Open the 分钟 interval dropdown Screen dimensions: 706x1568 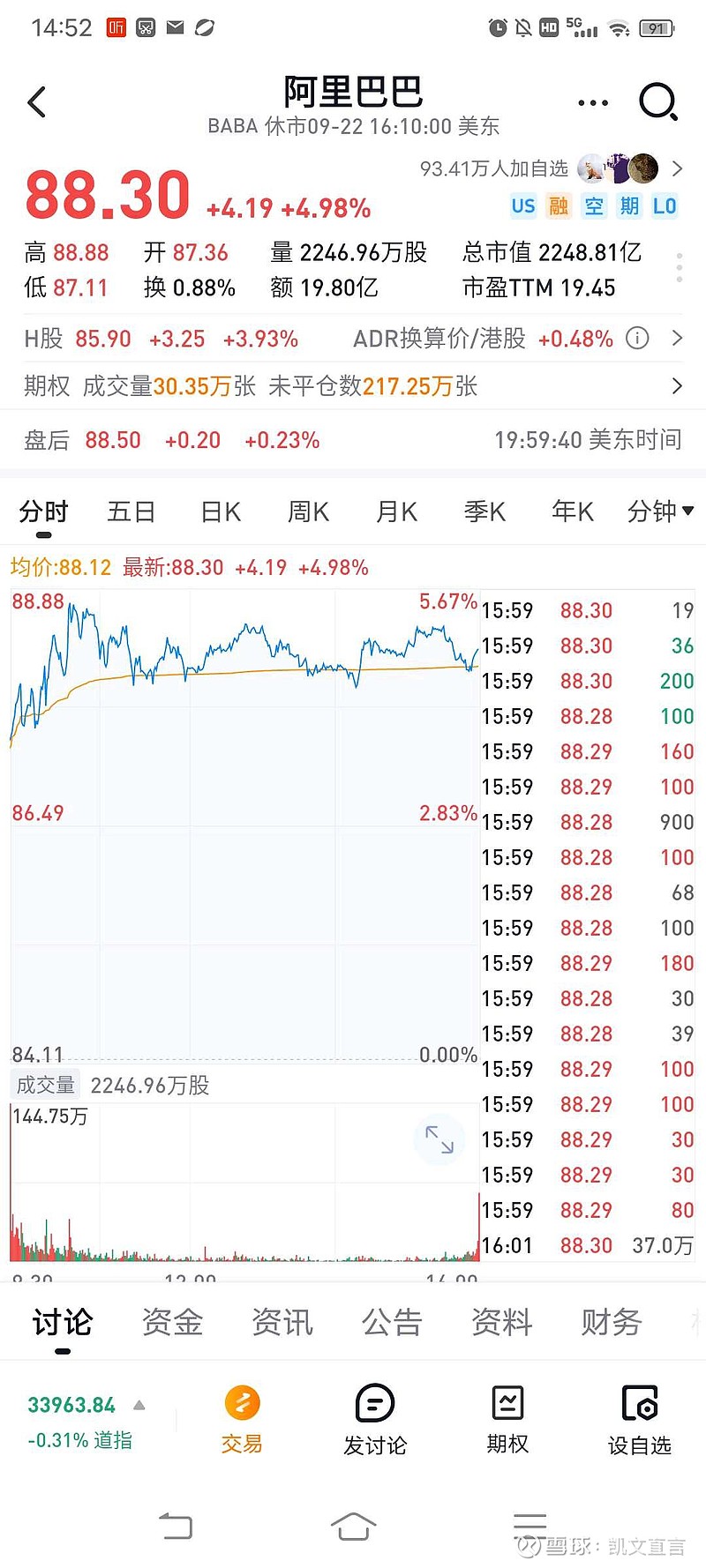[x=659, y=511]
